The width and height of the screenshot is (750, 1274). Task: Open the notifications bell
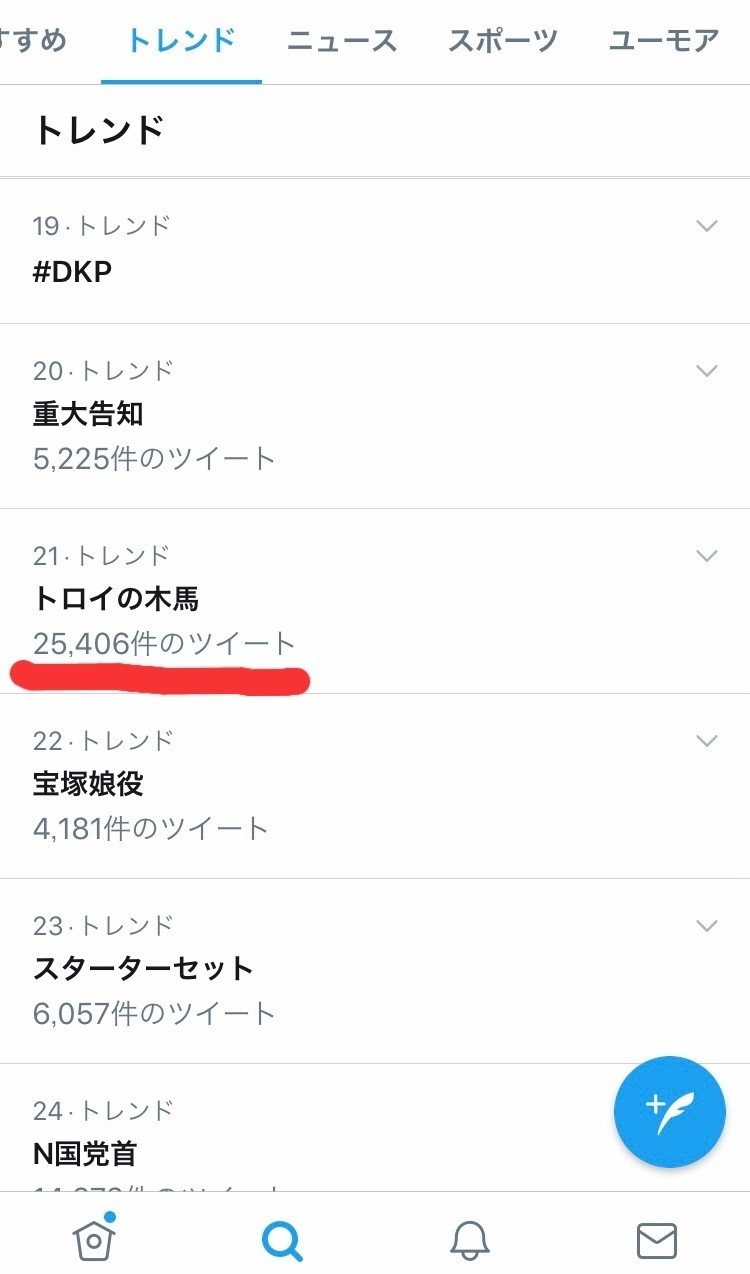coord(469,1240)
